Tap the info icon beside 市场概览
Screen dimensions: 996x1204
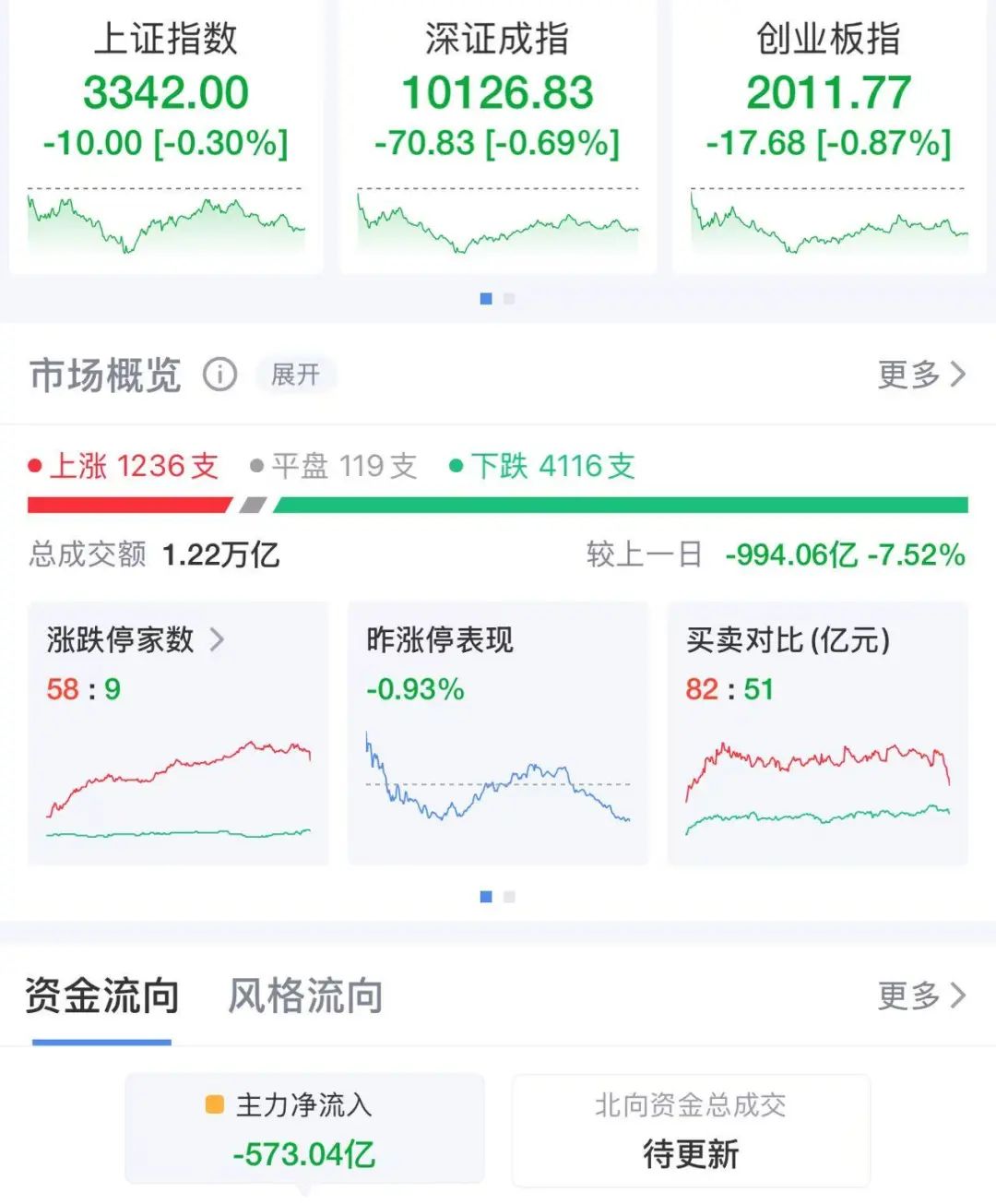[219, 375]
